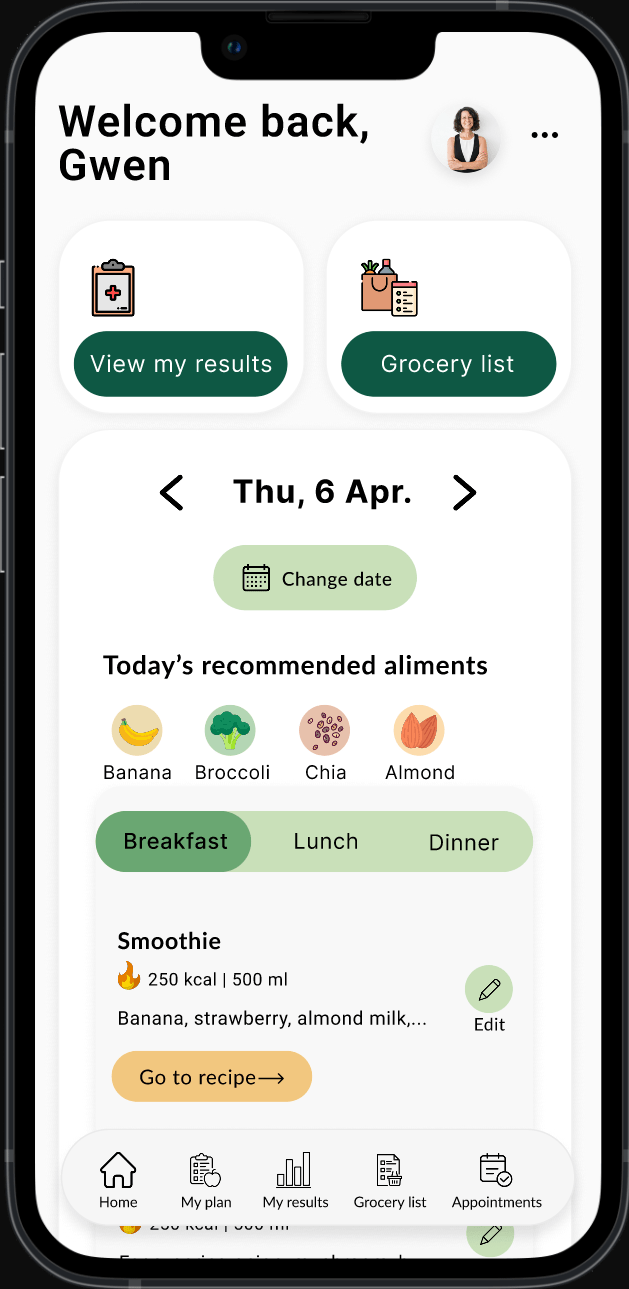
Task: Open Gwen's profile picture
Action: tap(466, 139)
